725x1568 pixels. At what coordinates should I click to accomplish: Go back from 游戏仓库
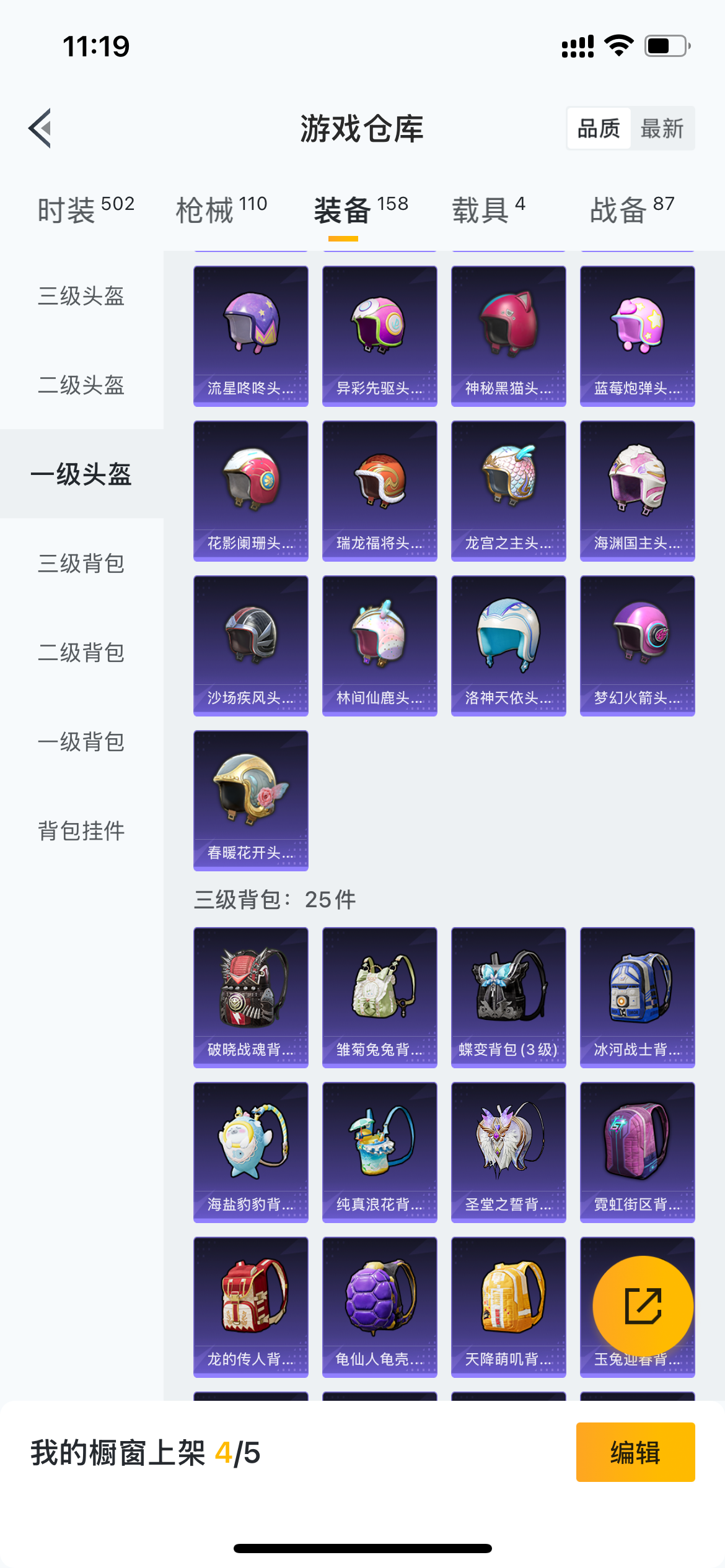(x=41, y=128)
